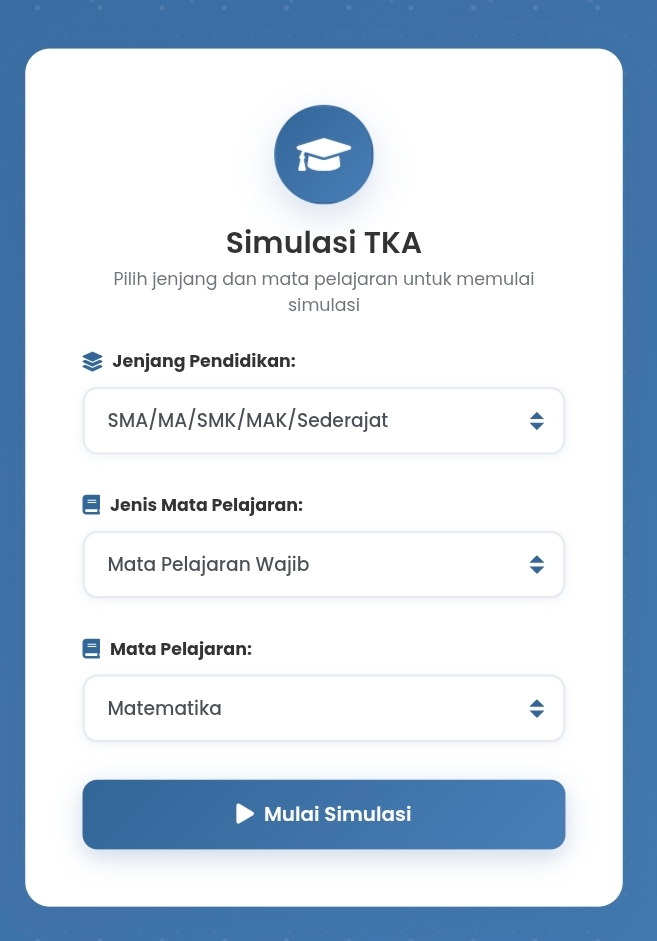Open the Jenjang Pendidikan dropdown

[x=323, y=421]
